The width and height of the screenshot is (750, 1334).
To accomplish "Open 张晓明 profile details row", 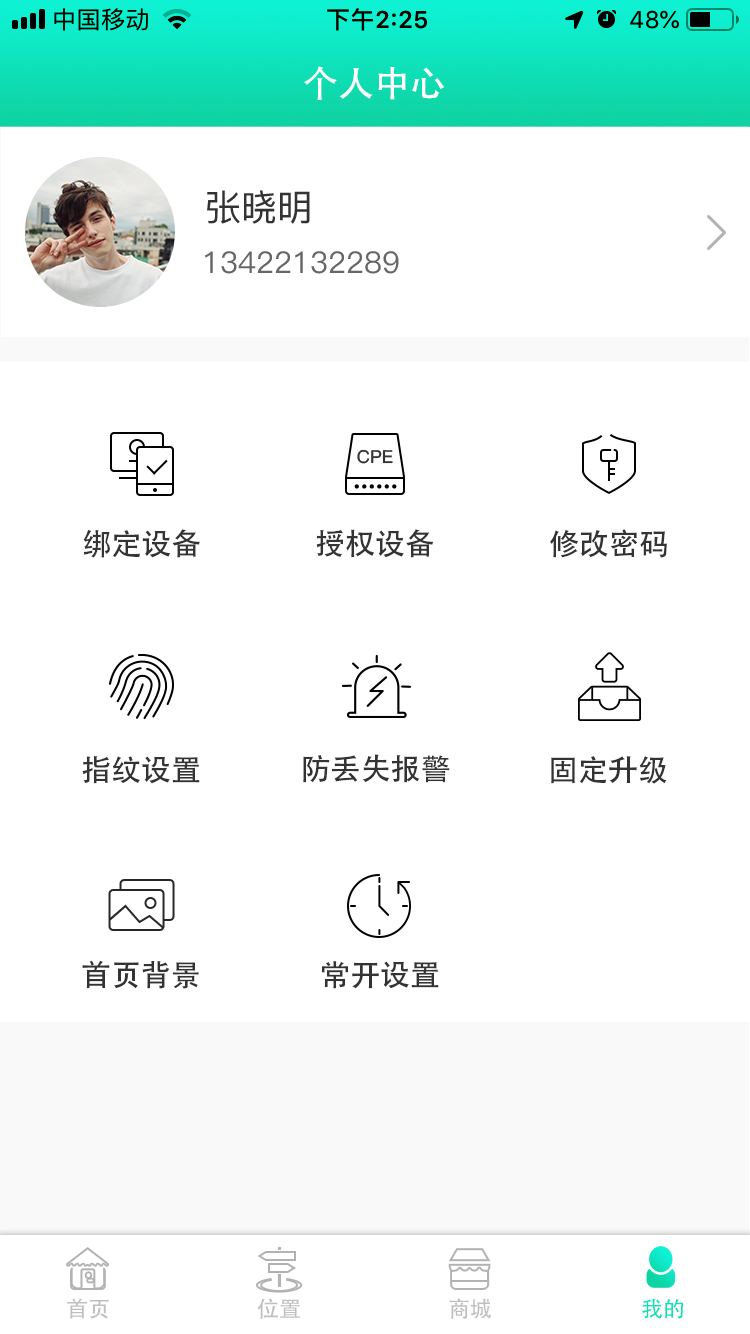I will [375, 232].
